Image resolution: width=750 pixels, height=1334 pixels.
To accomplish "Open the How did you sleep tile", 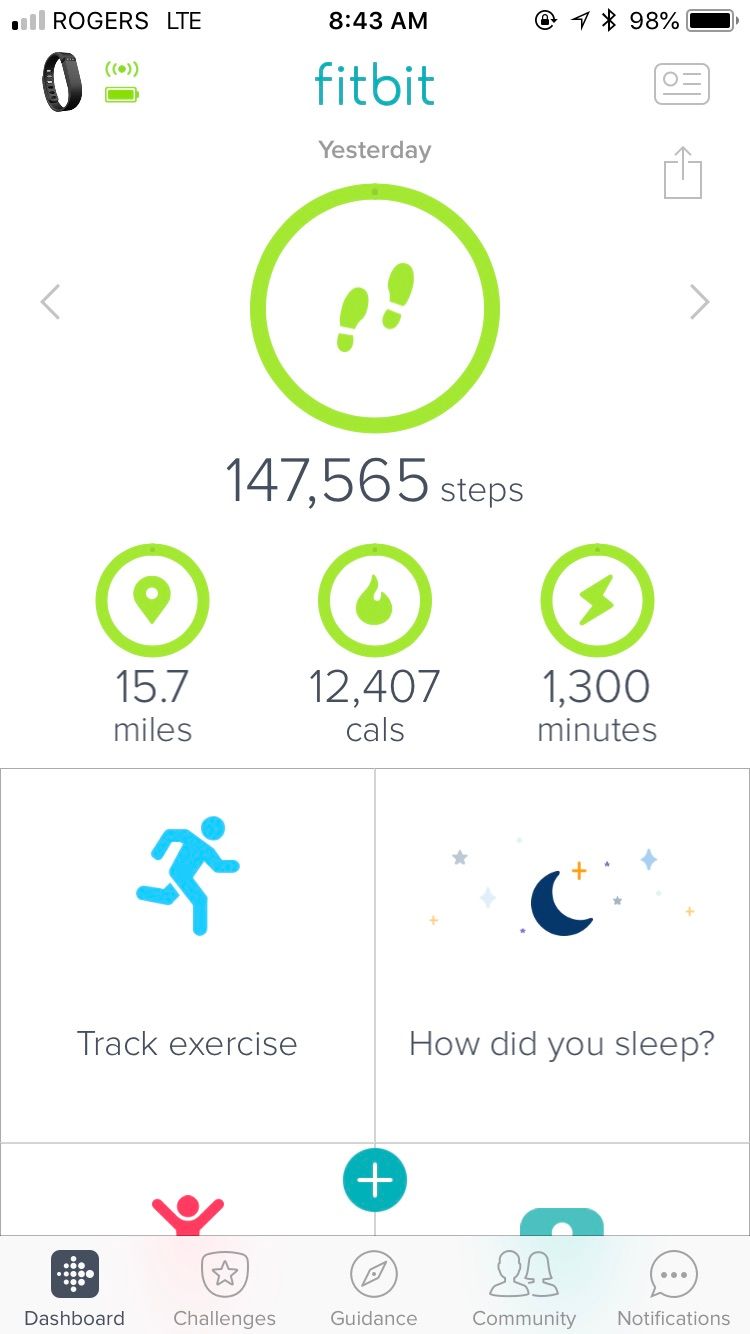I will point(562,955).
